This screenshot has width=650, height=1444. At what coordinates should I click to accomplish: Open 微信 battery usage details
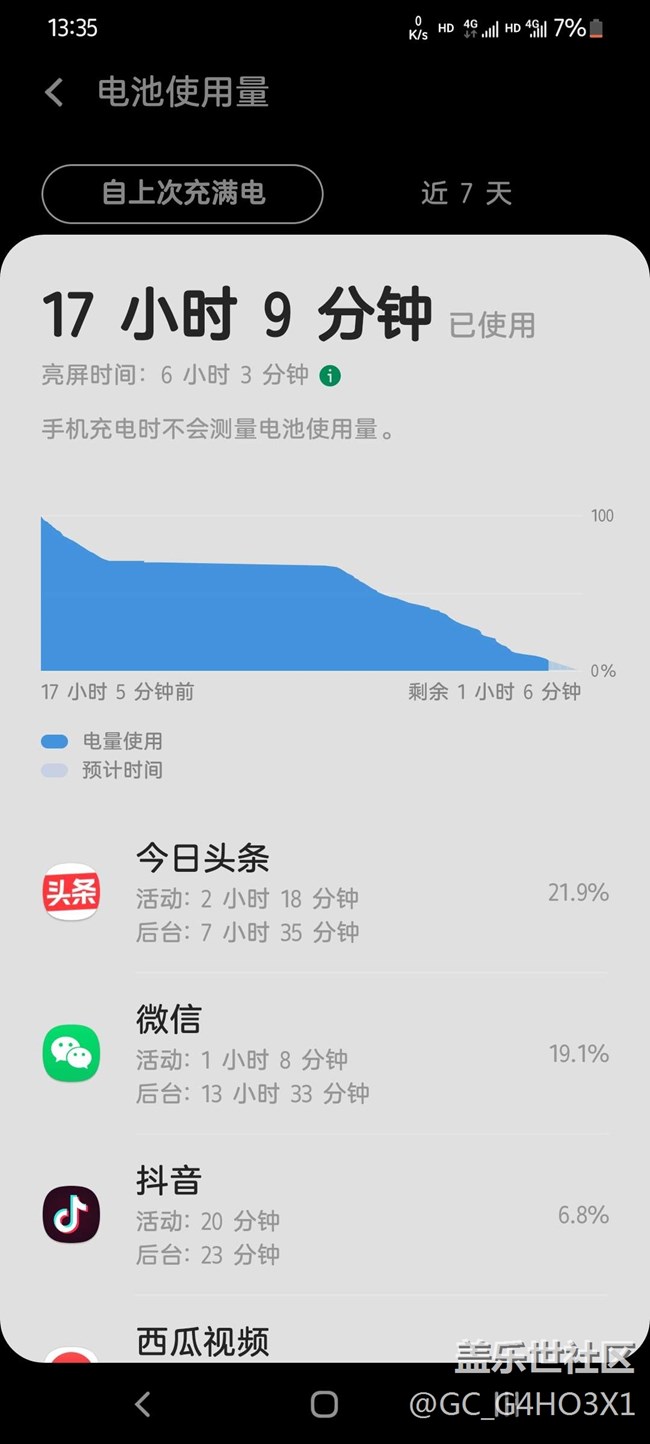click(x=325, y=1053)
